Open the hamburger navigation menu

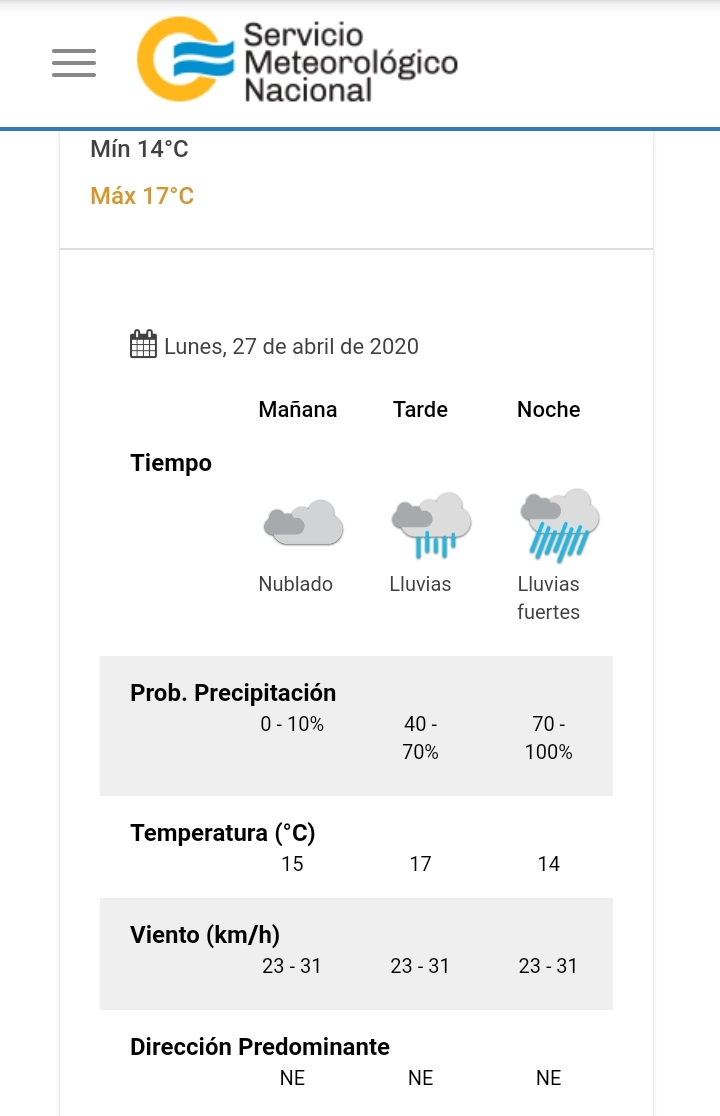click(74, 62)
